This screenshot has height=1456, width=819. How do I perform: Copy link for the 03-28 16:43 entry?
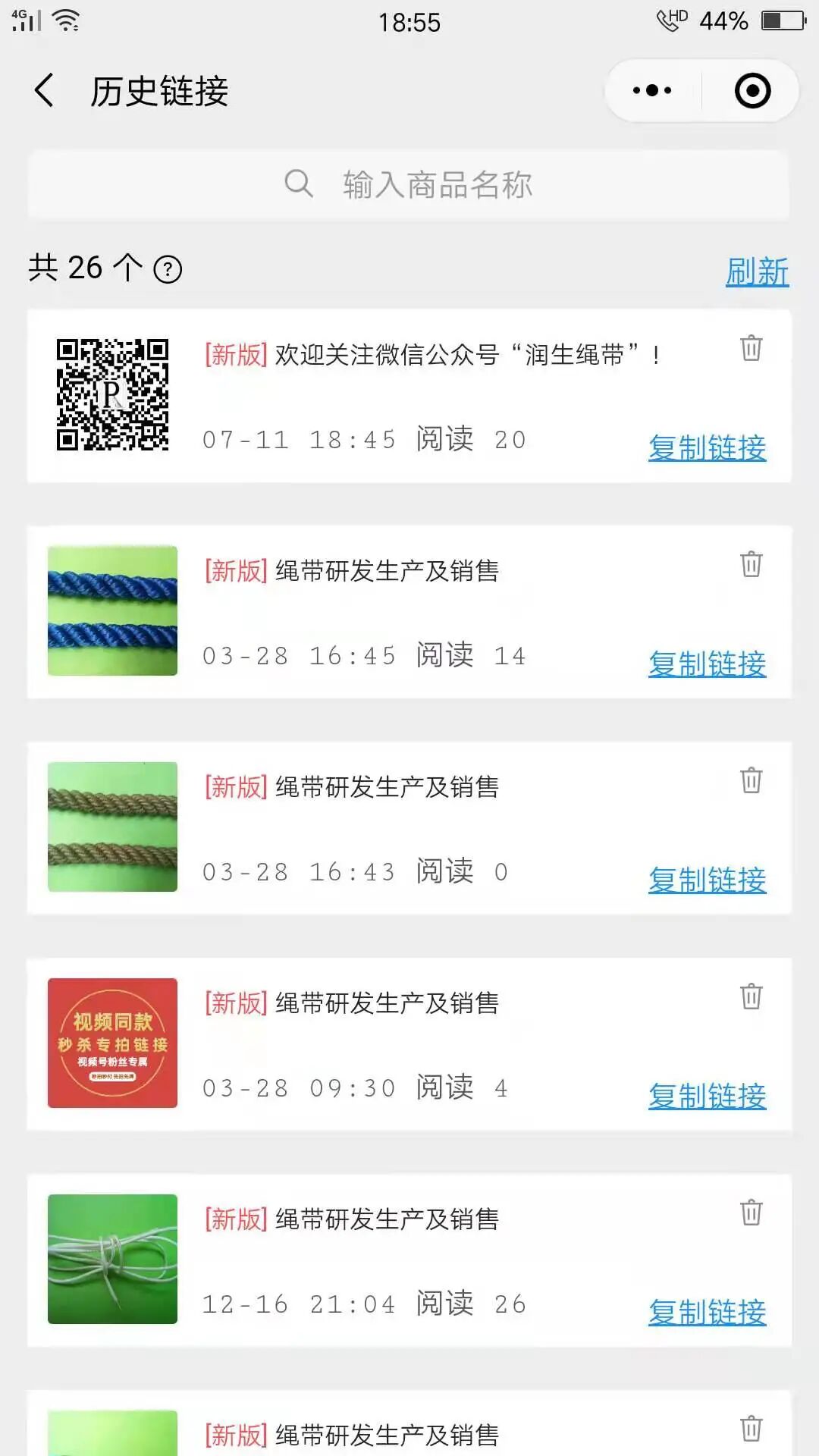click(707, 880)
